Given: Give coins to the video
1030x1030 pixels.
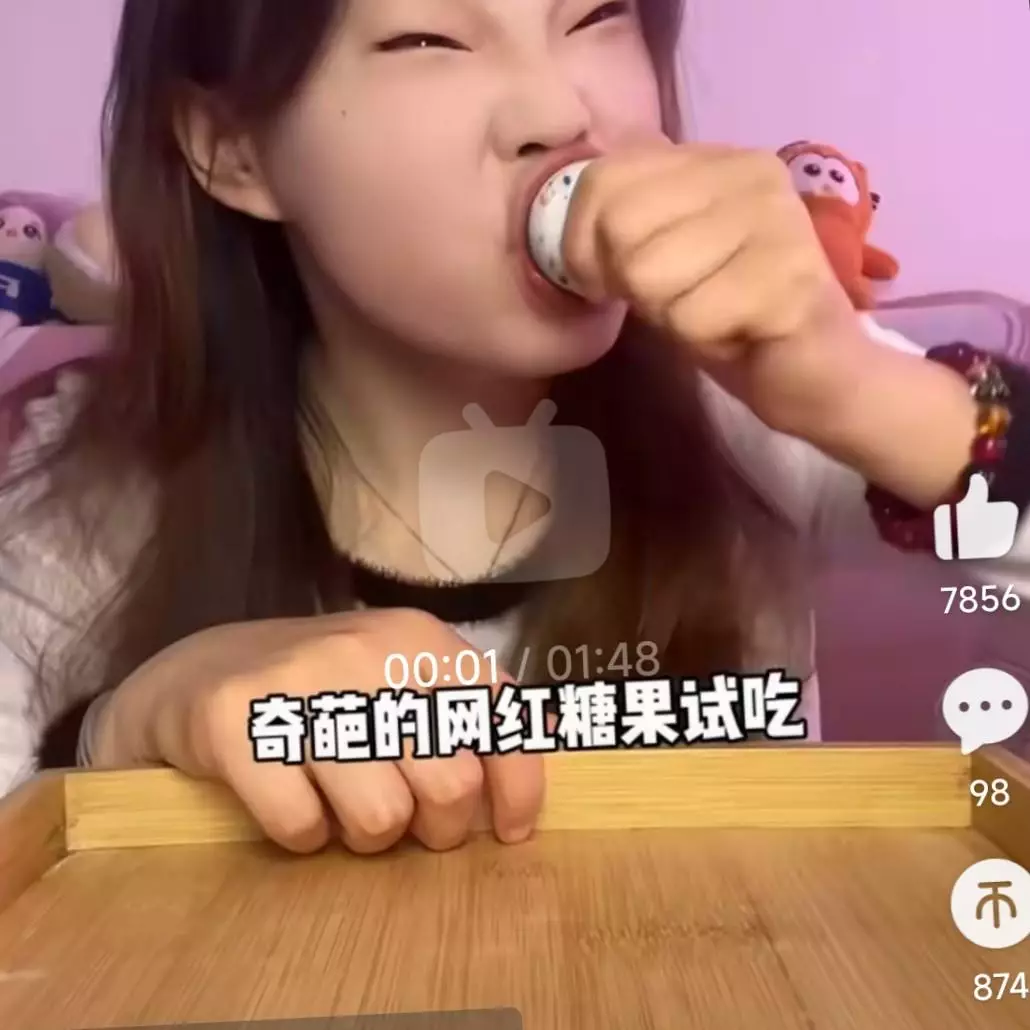Looking at the screenshot, I should click(x=989, y=903).
